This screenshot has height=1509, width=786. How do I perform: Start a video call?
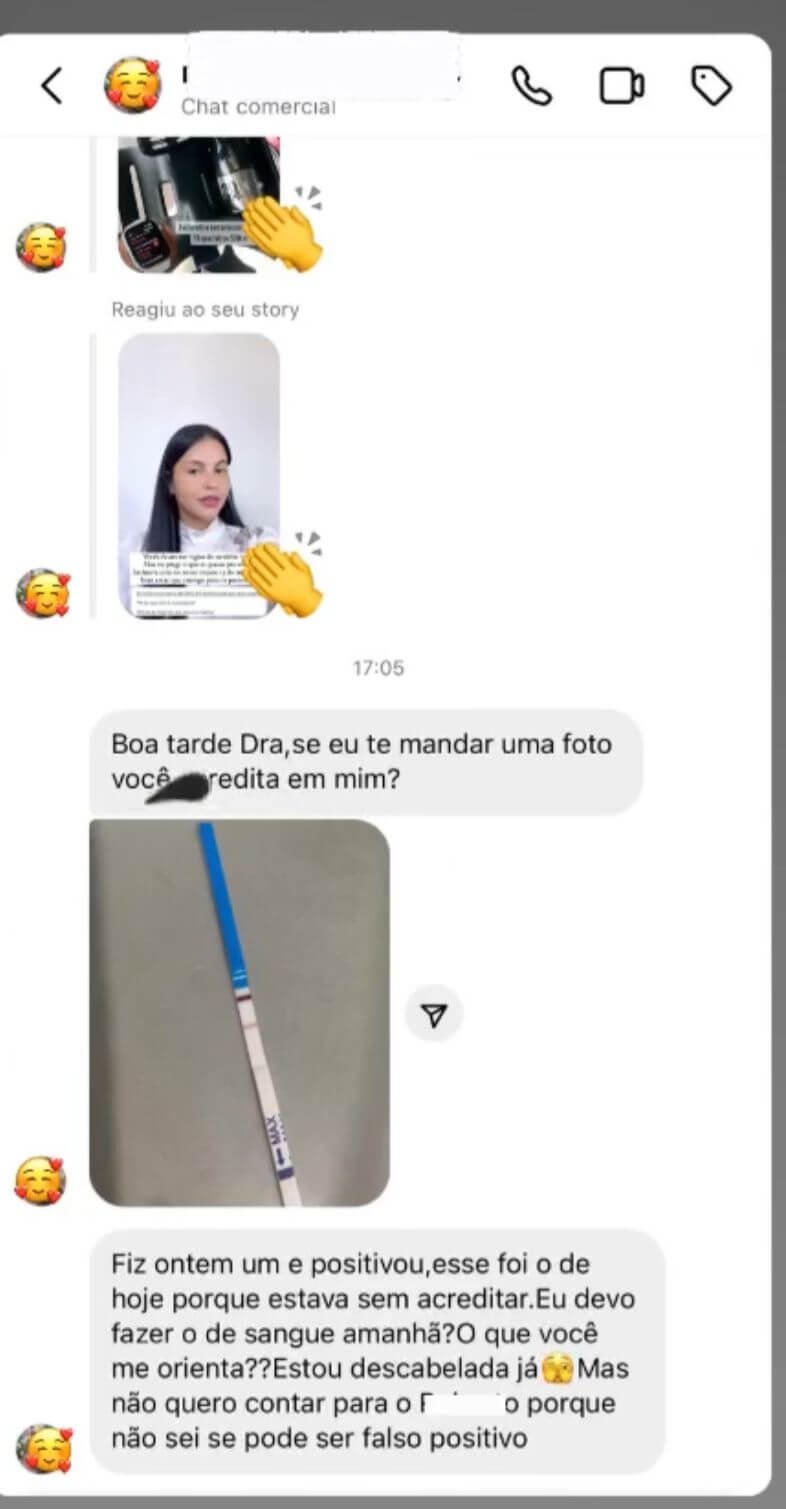point(621,87)
